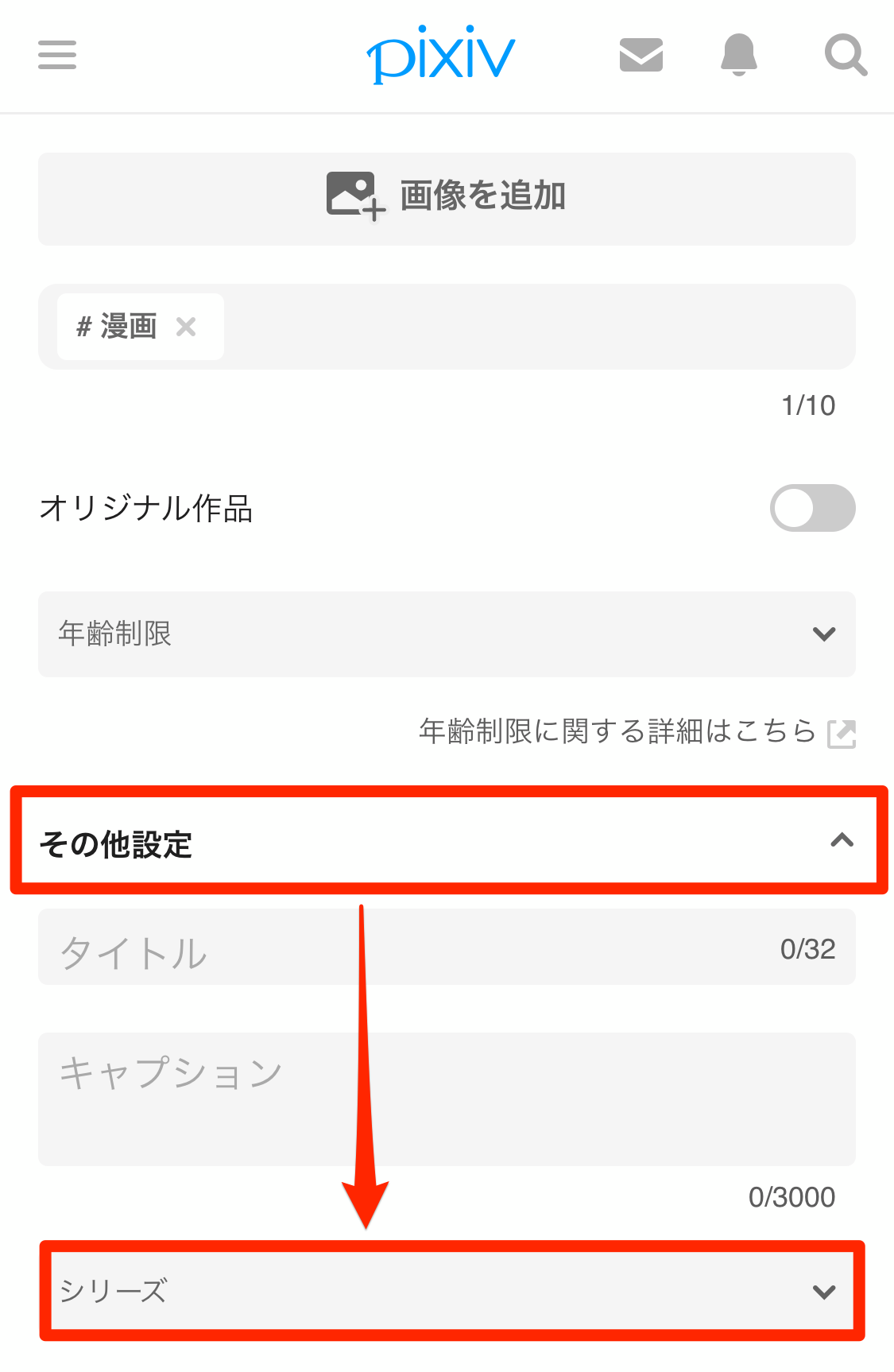Click the add-image picture icon

353,196
